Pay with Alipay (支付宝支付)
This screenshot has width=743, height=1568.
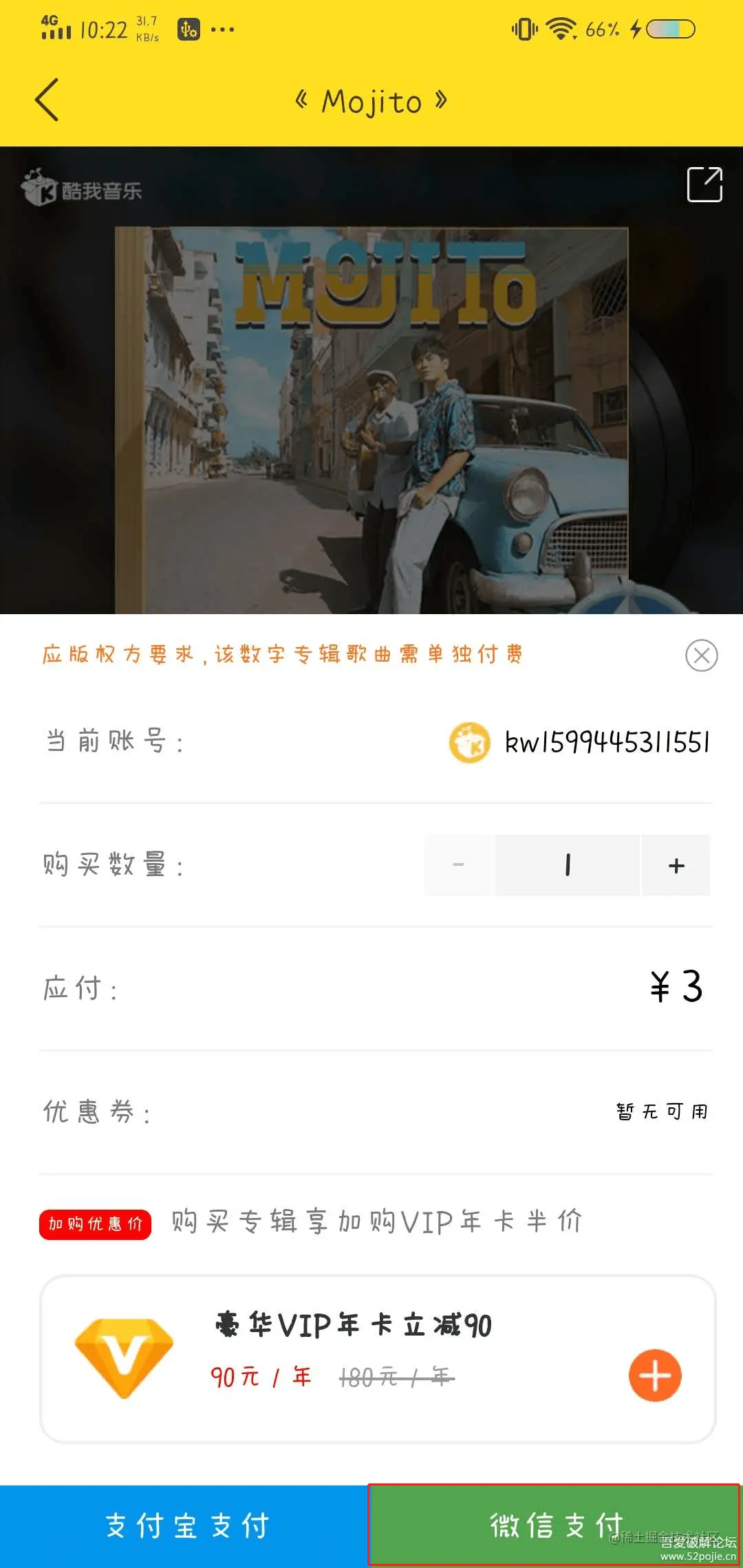tap(184, 1526)
